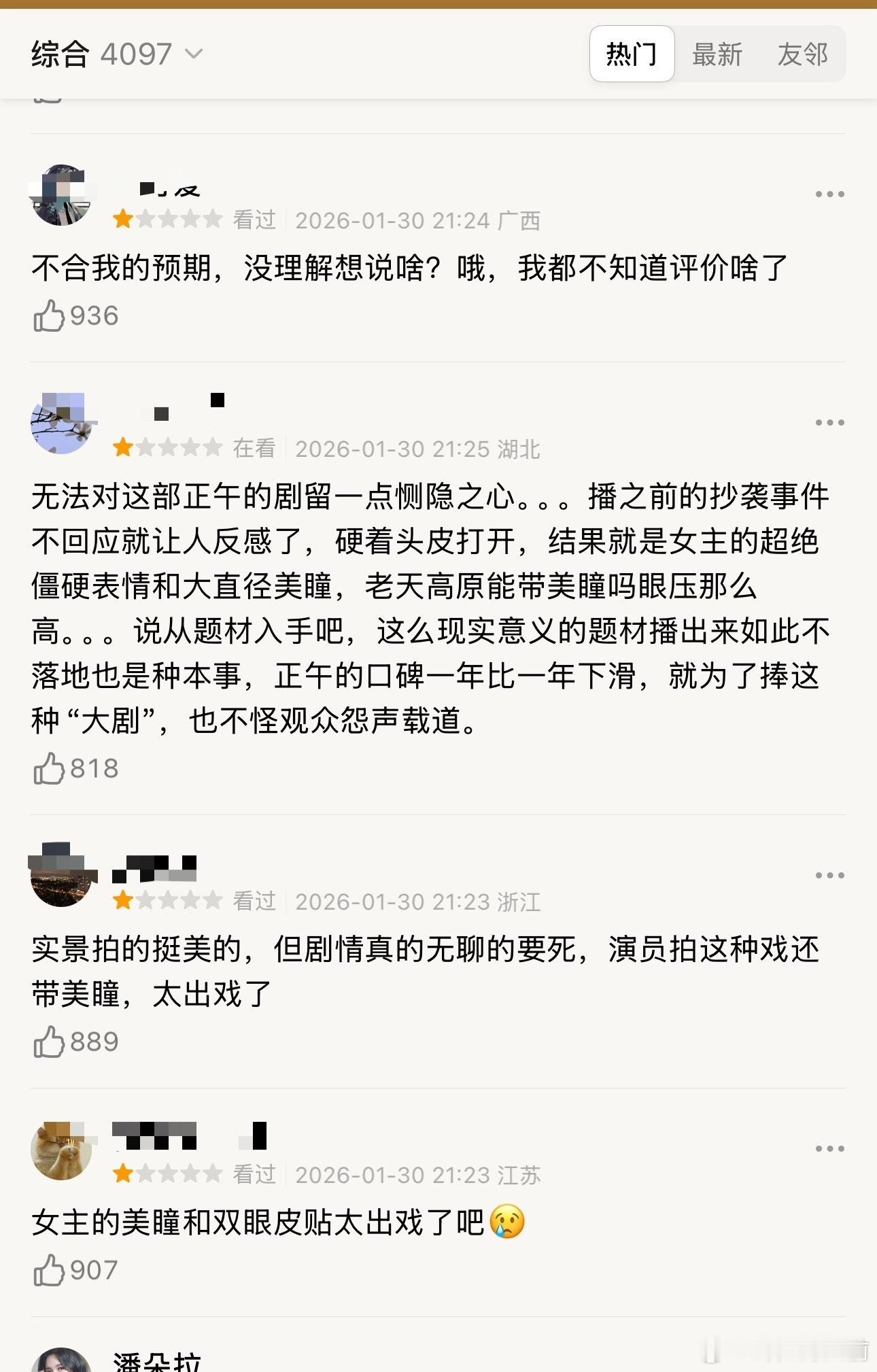Viewport: 877px width, 1372px height.
Task: Open more options menu on the Guangxi review
Action: 828,195
